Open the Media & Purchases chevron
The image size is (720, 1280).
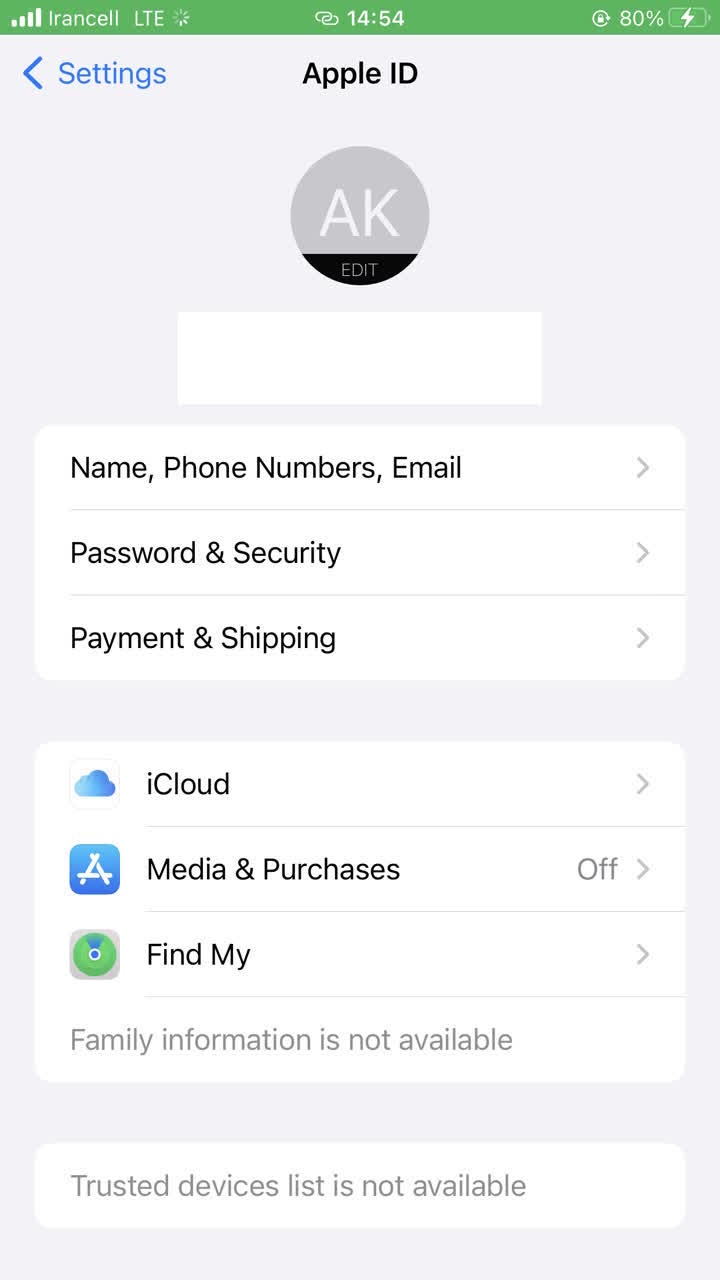point(642,869)
